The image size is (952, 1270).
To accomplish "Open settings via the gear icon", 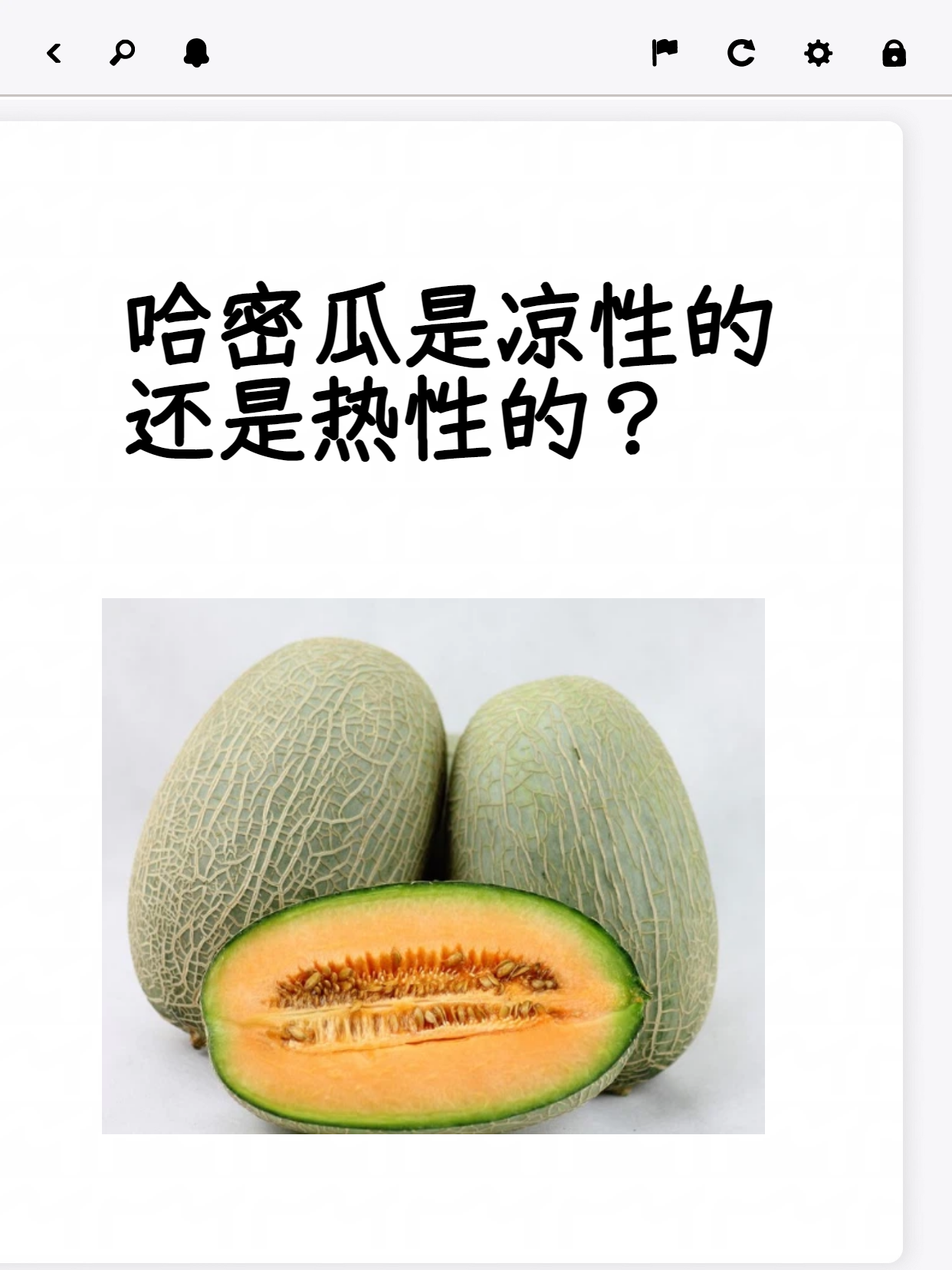I will 818,54.
